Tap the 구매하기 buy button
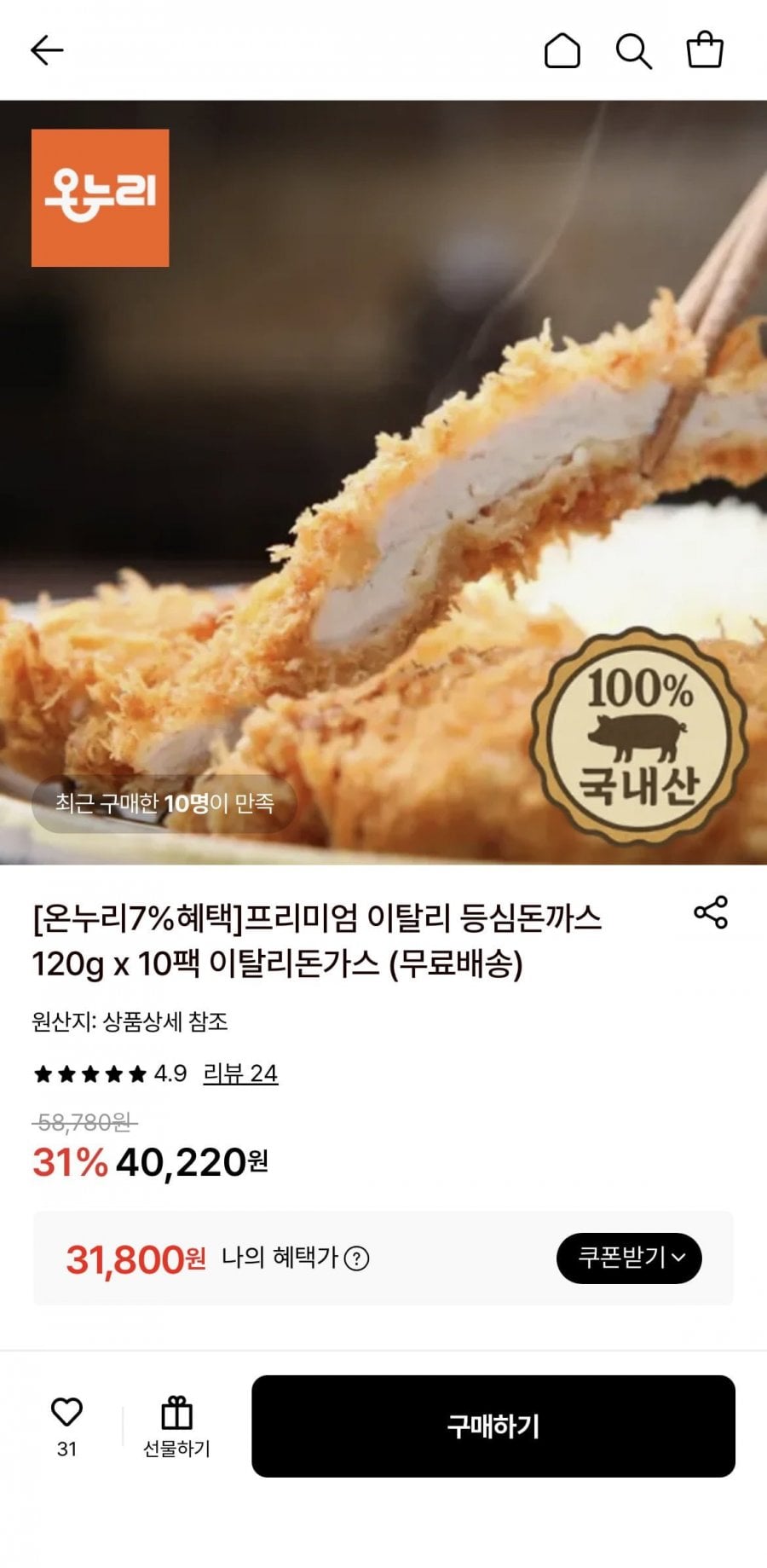The image size is (767, 1568). (x=493, y=1426)
